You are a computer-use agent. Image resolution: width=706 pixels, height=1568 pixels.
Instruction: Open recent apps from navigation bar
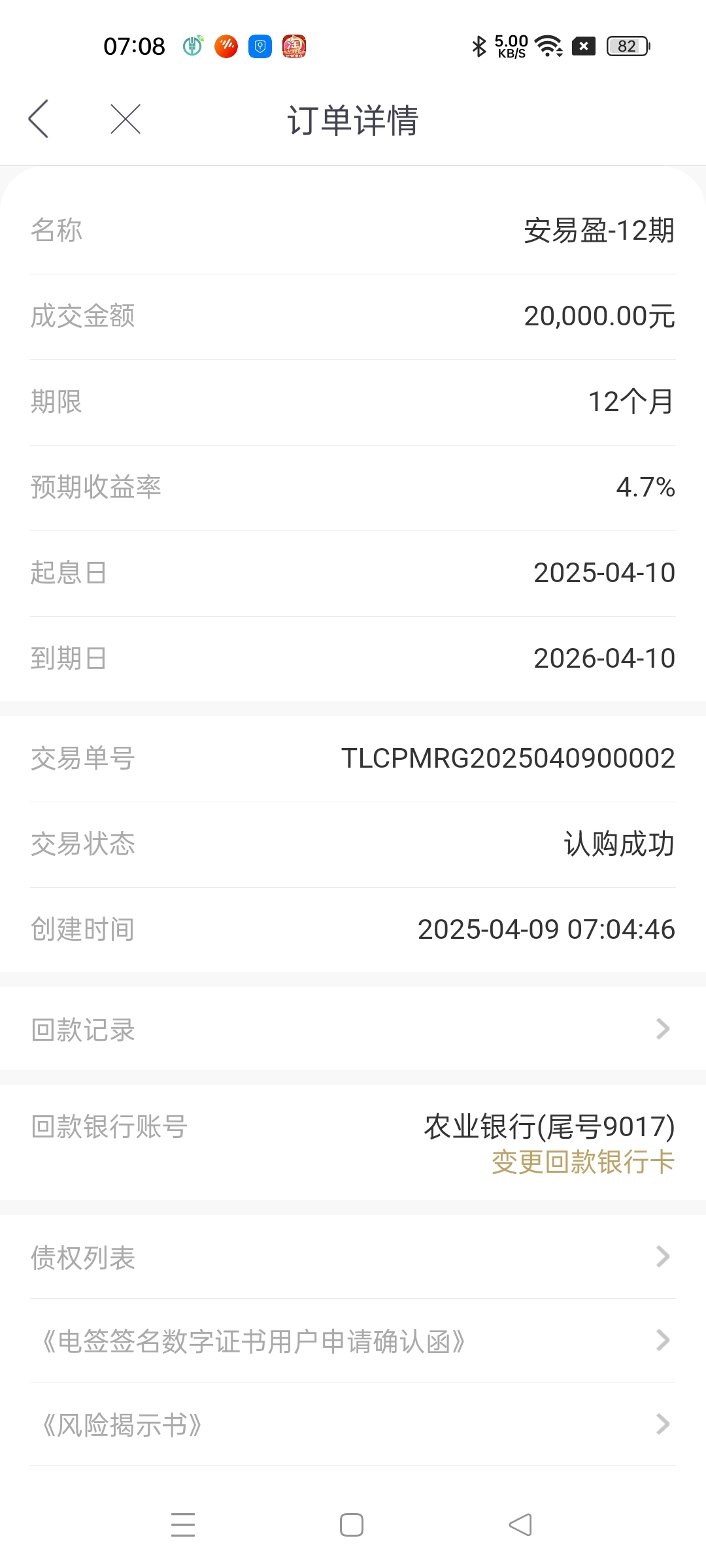point(183,1525)
